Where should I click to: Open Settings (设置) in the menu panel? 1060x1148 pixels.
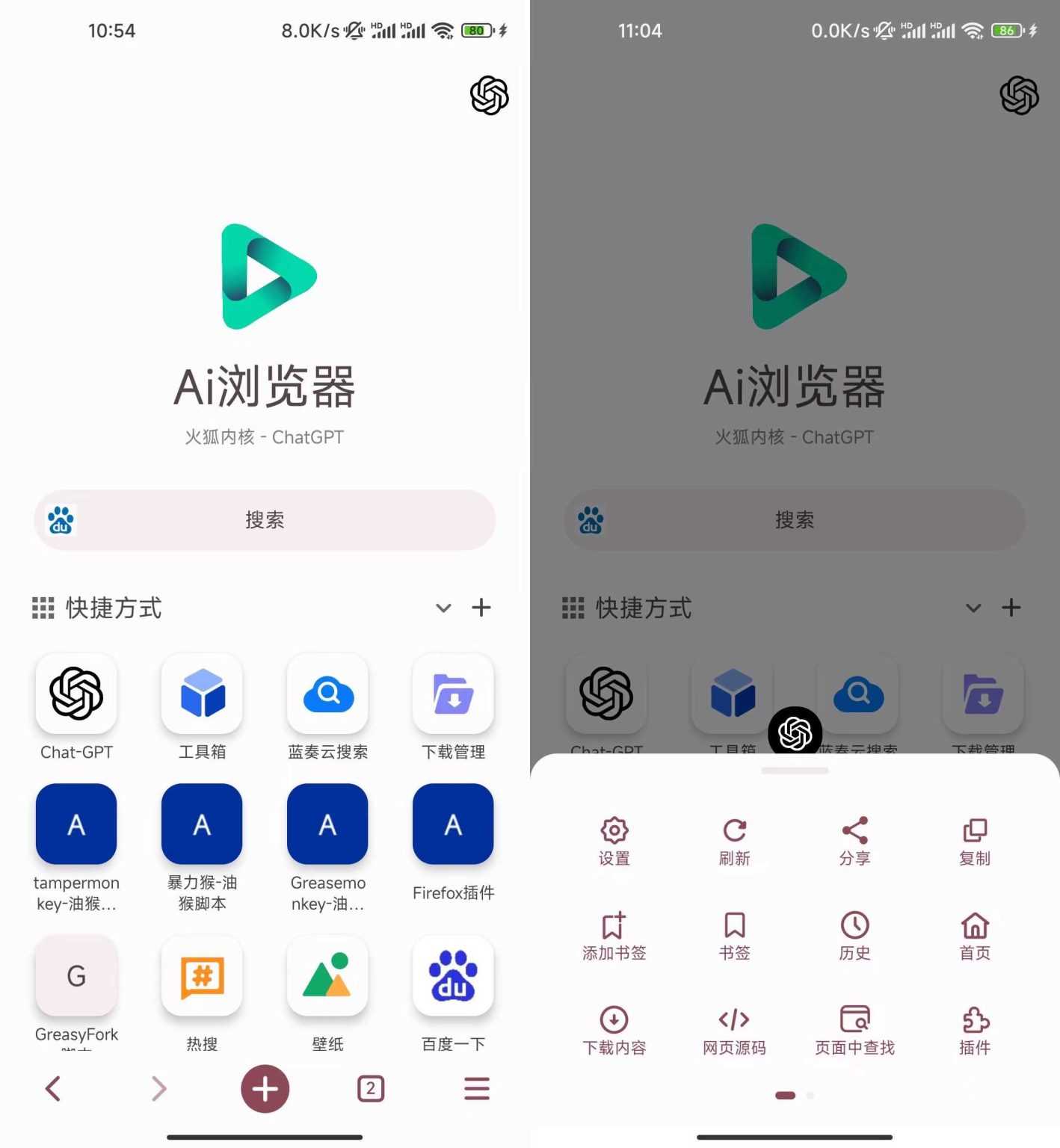point(614,841)
